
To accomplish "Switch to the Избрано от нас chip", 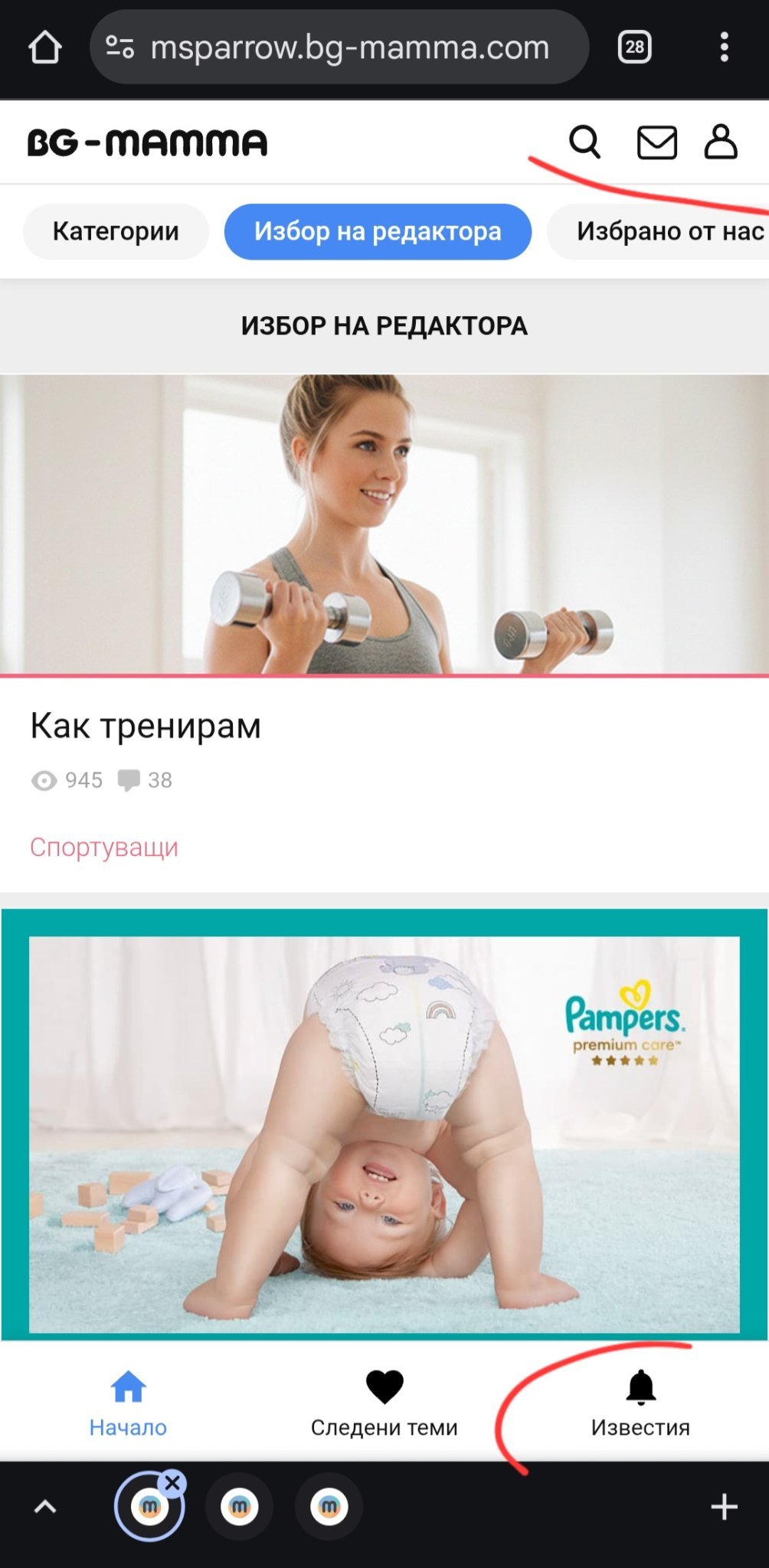I will (x=659, y=231).
